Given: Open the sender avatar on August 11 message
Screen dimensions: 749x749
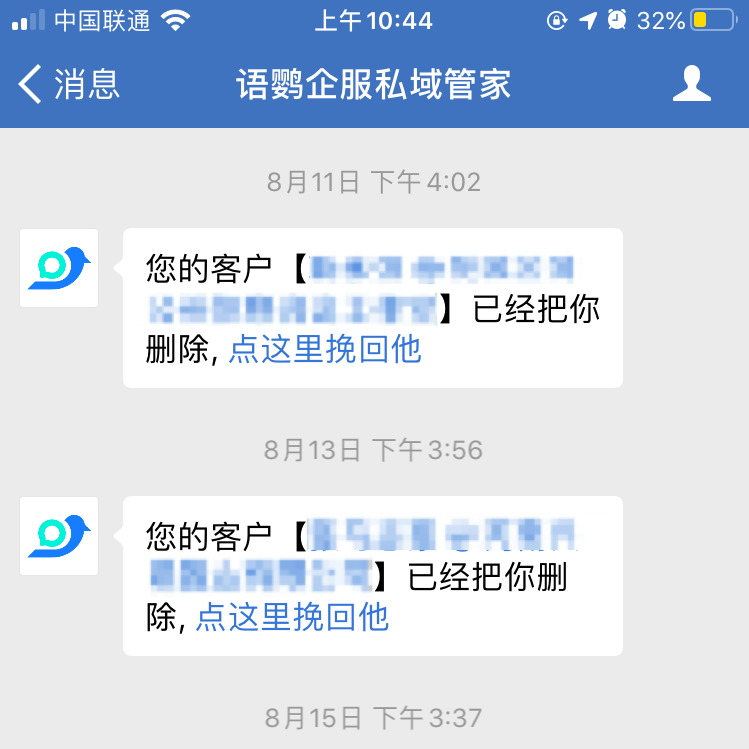Looking at the screenshot, I should pyautogui.click(x=59, y=268).
